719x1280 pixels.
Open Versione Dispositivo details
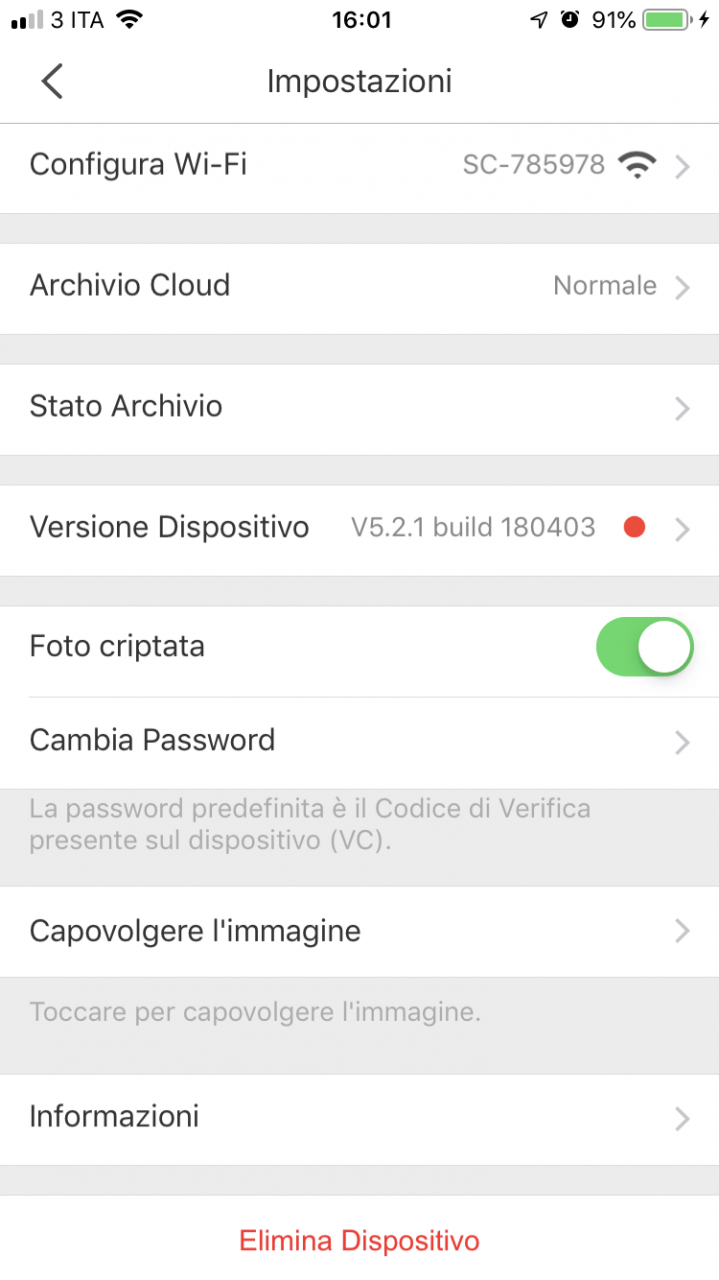pos(359,529)
